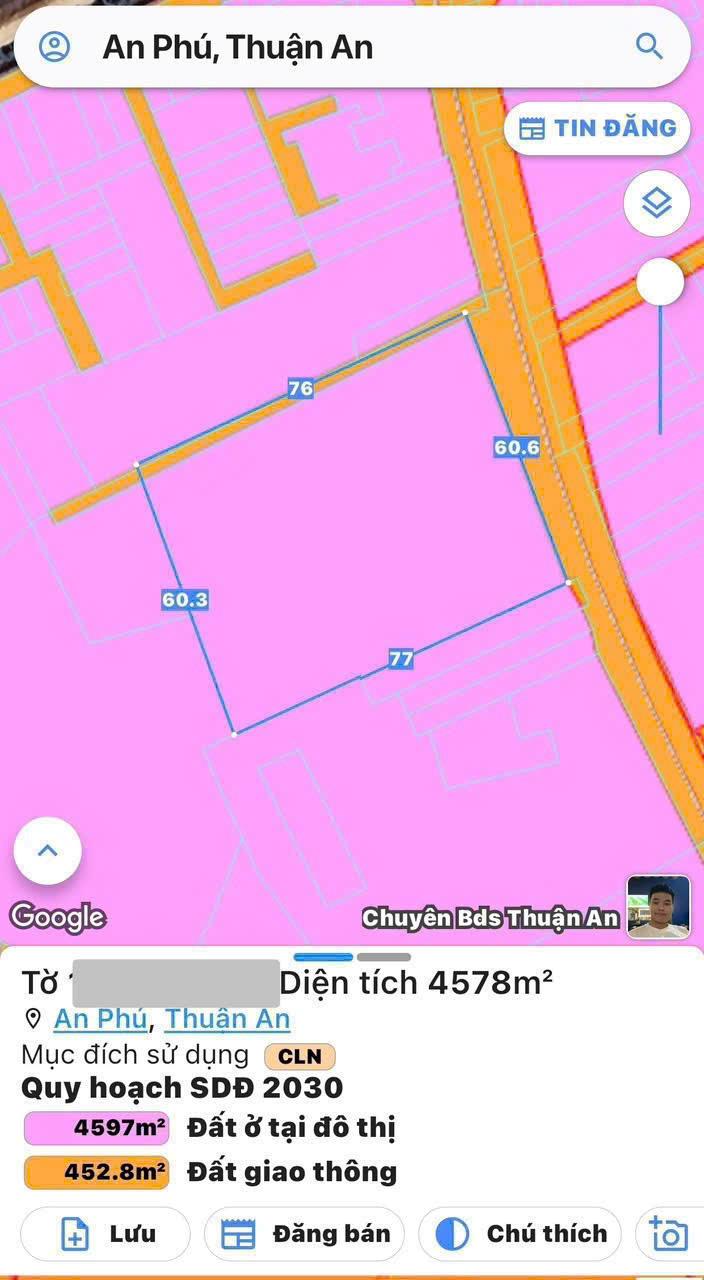
Task: Tap the search magnifier icon
Action: pos(649,46)
